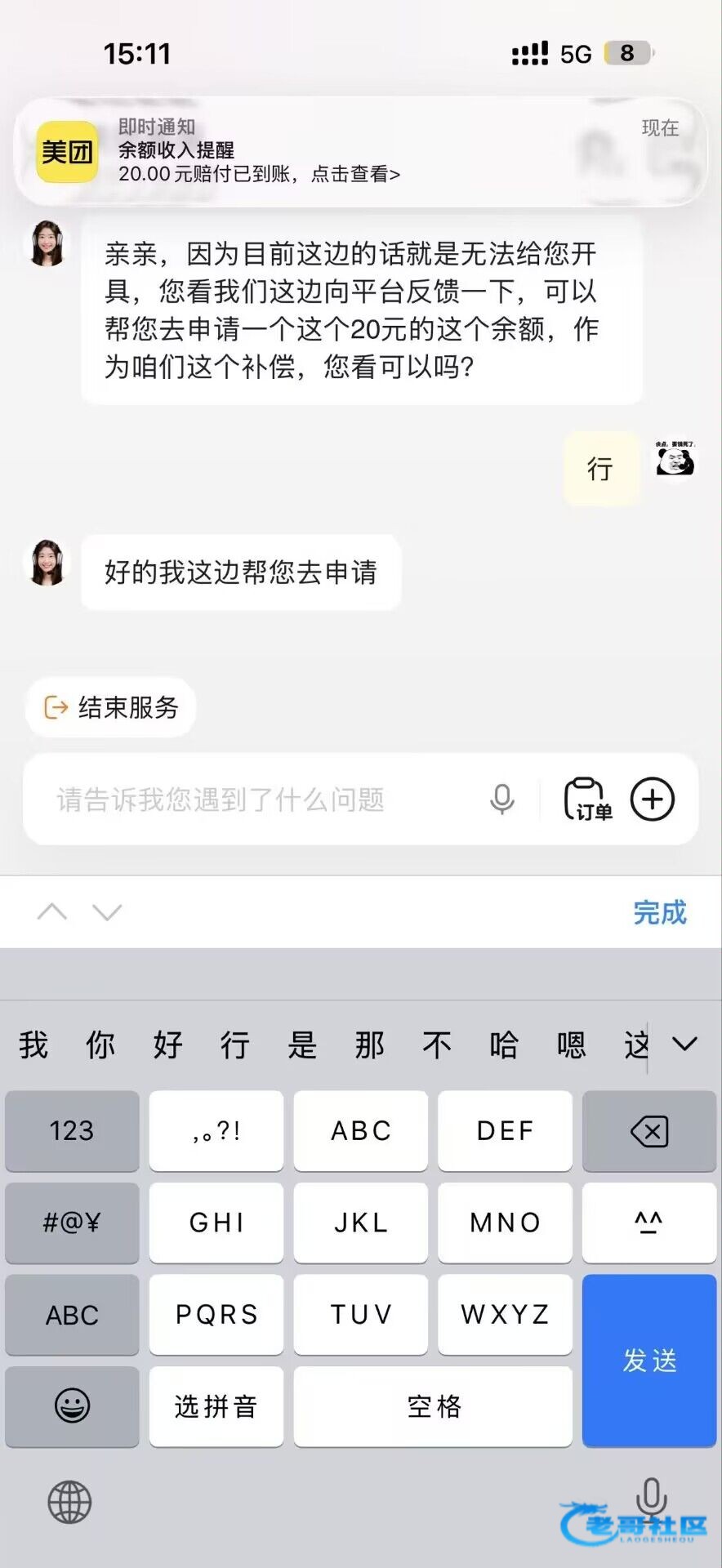Open the 订单 order picker icon

587,800
